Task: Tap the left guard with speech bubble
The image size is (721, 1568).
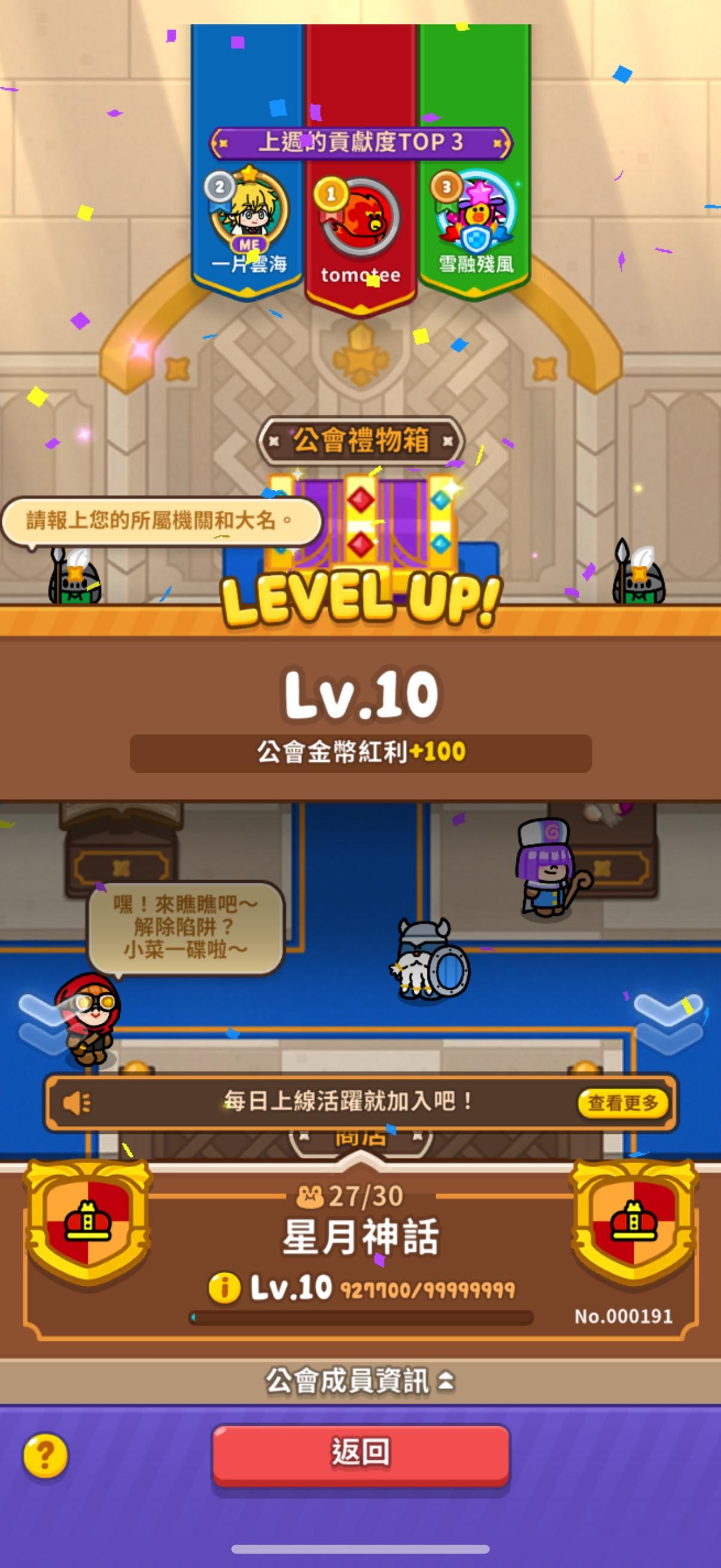Action: click(74, 575)
